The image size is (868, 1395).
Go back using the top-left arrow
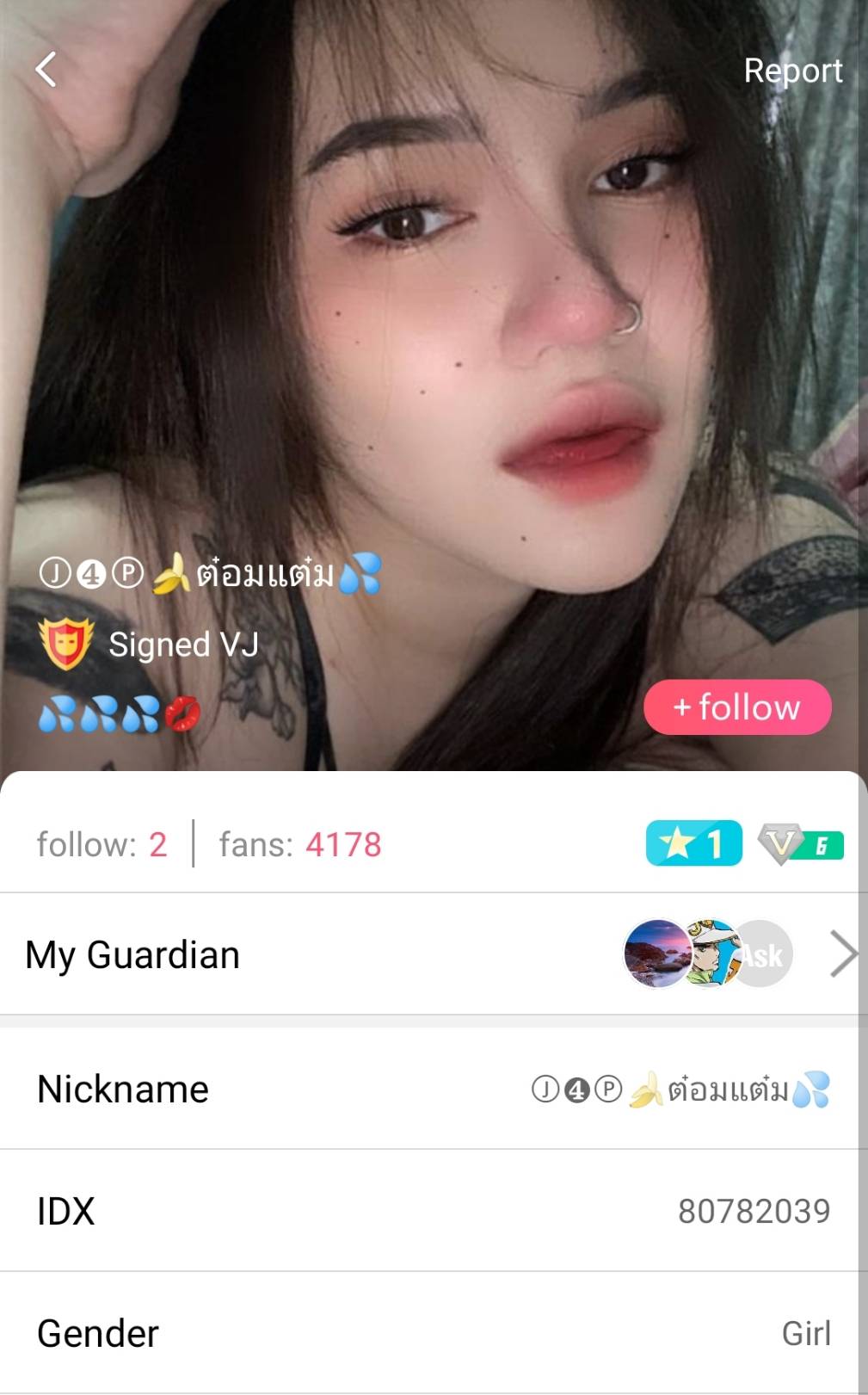click(x=46, y=70)
